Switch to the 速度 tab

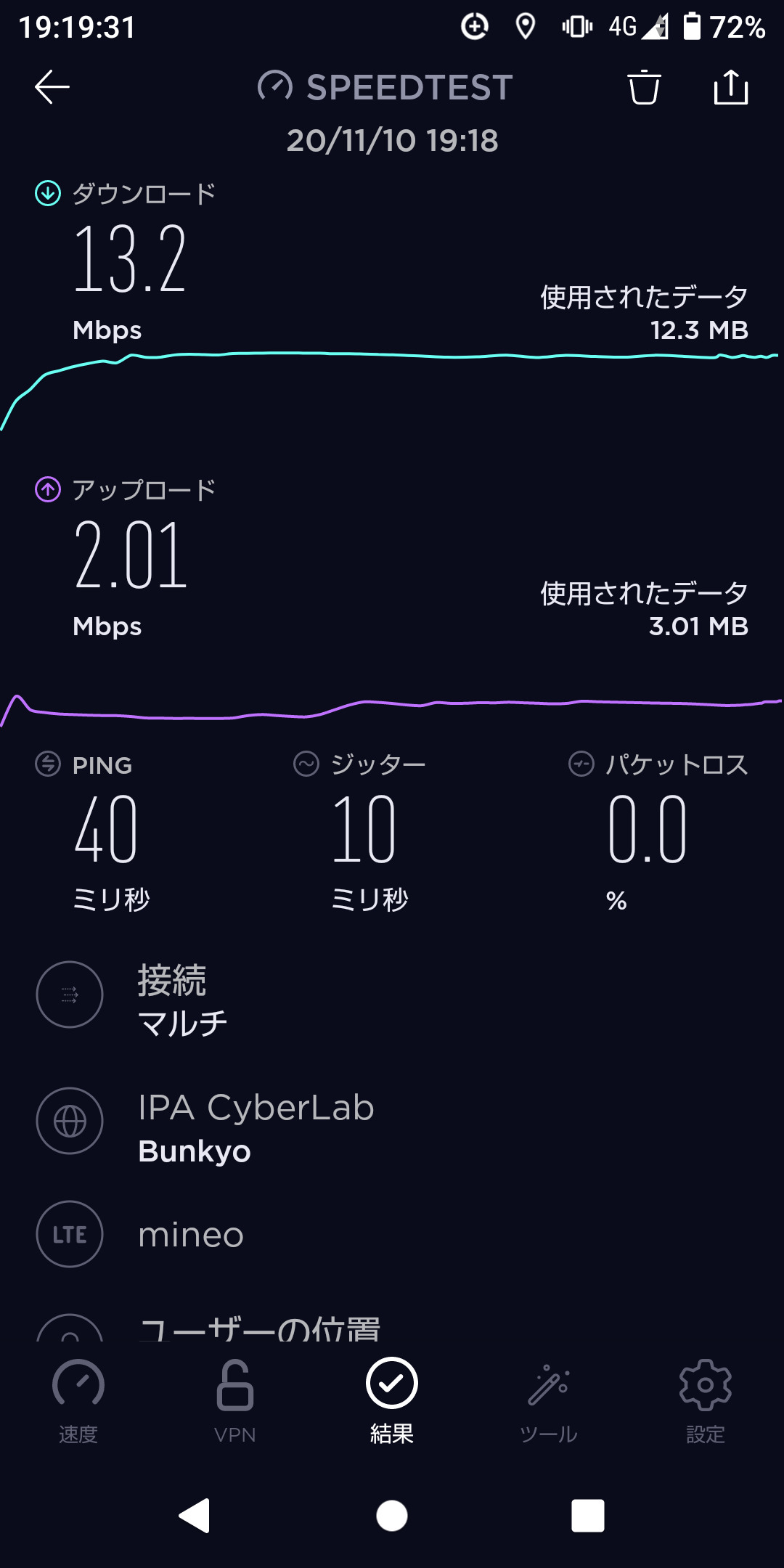click(78, 1402)
